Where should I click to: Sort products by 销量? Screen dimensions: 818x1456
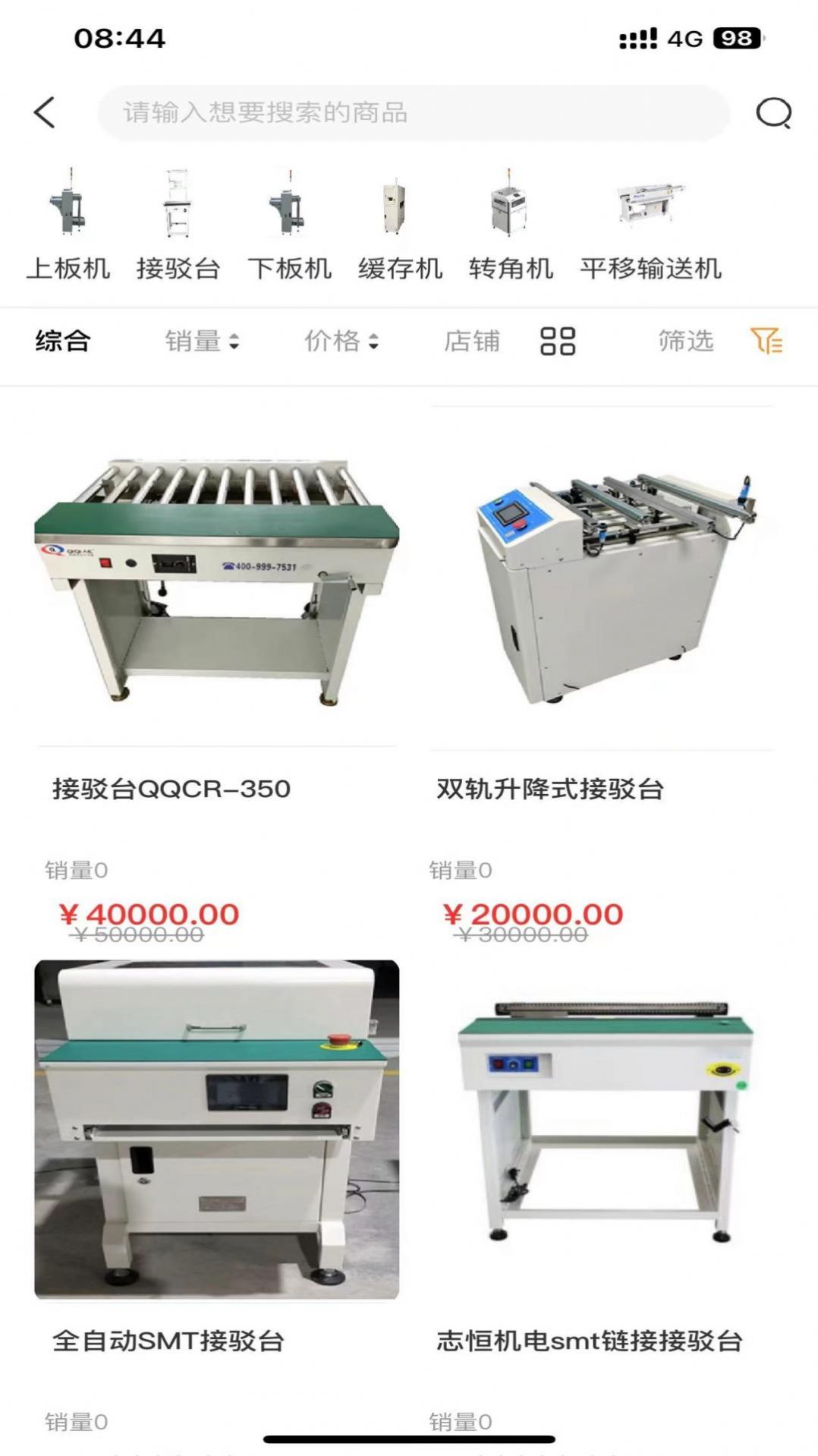[x=202, y=342]
